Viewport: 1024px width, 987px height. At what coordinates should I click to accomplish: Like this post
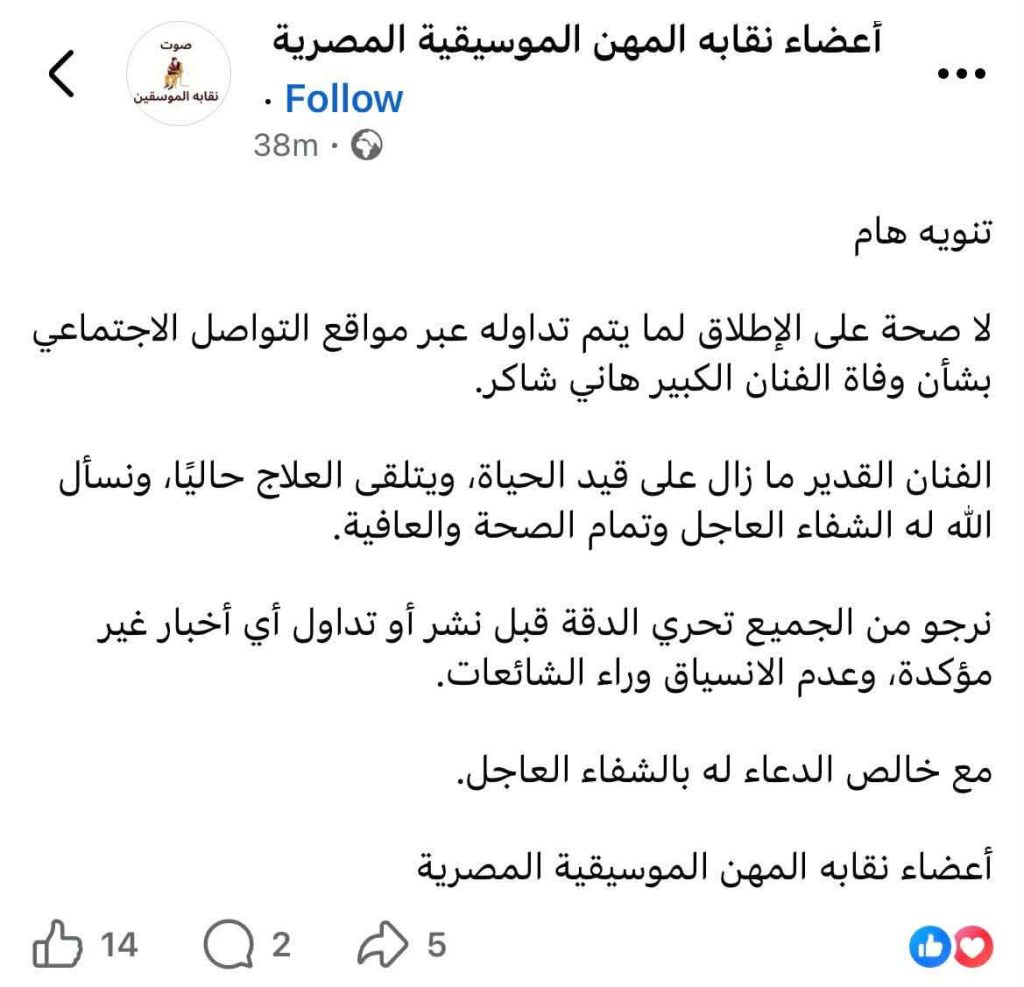tap(55, 944)
